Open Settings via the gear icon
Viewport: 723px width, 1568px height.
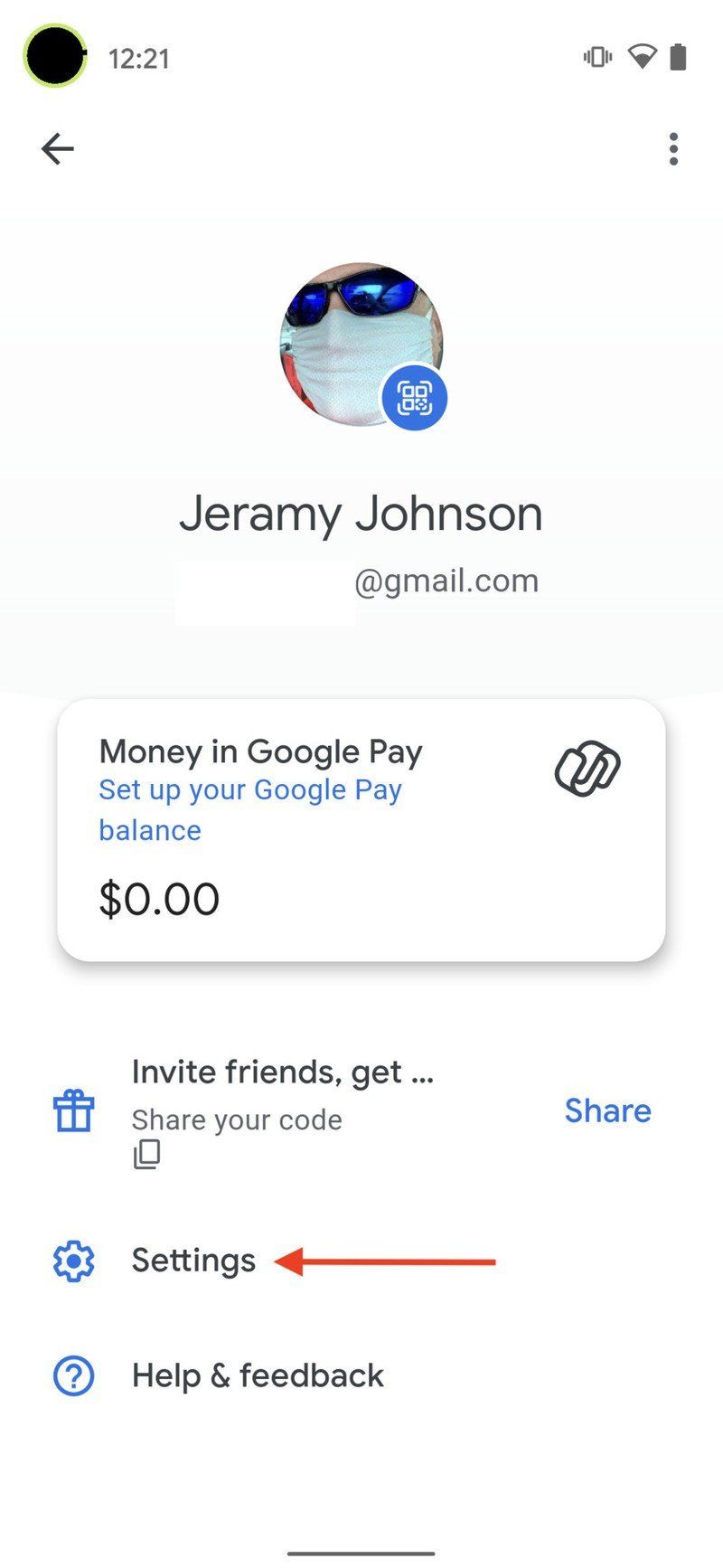click(x=72, y=1260)
